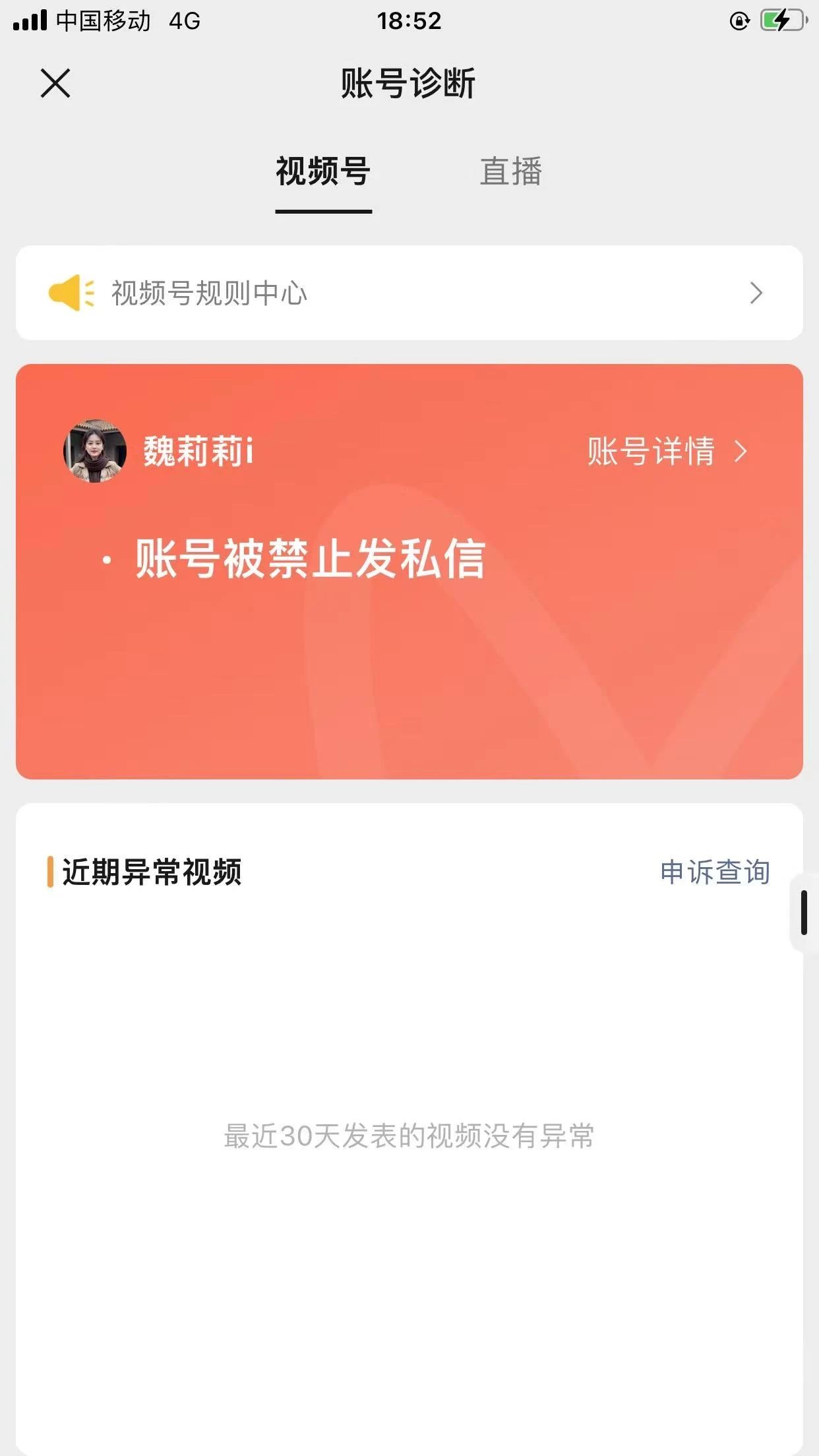Select the 视频号 tab
819x1456 pixels.
323,171
